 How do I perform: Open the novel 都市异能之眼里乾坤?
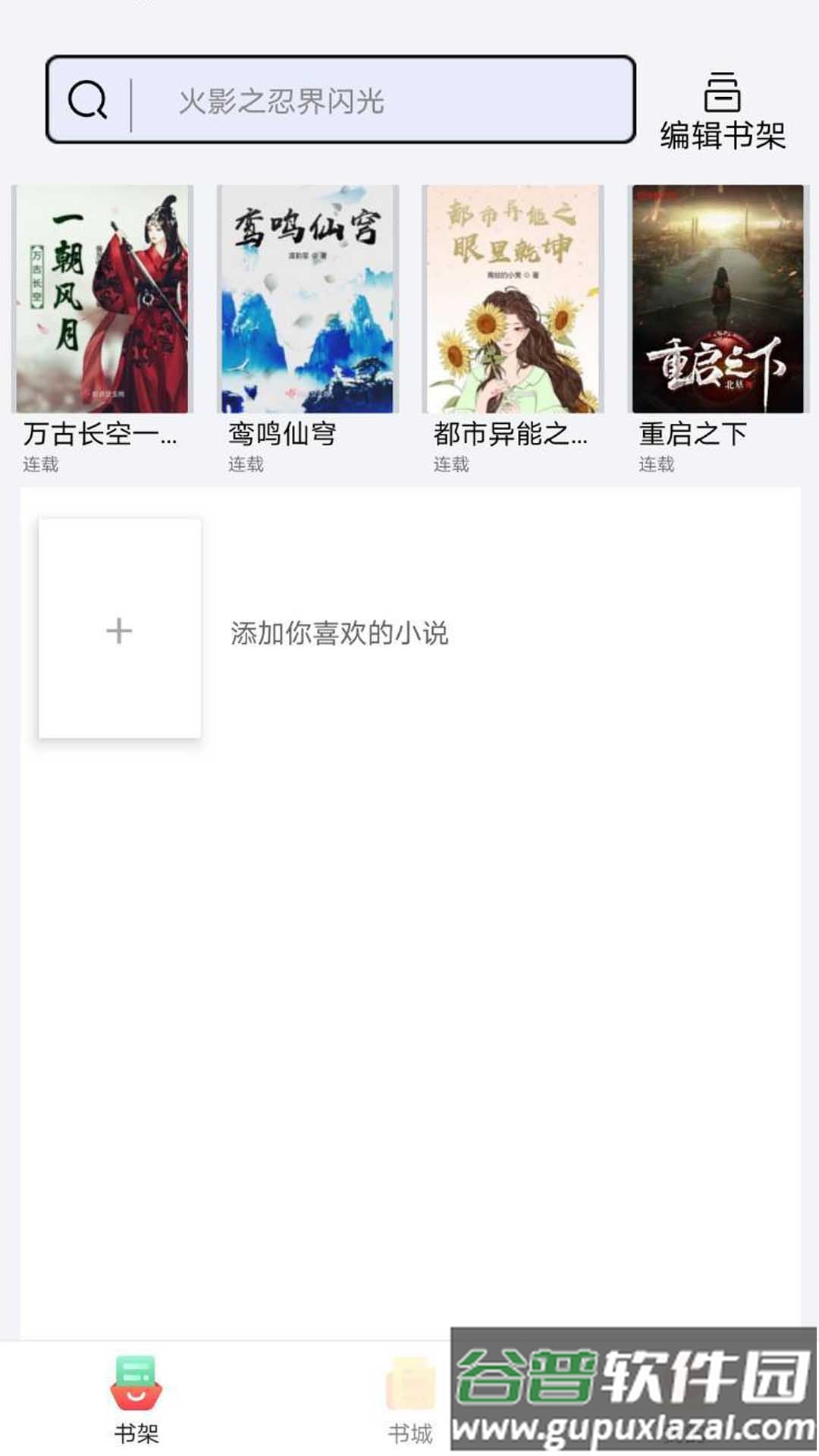point(512,296)
